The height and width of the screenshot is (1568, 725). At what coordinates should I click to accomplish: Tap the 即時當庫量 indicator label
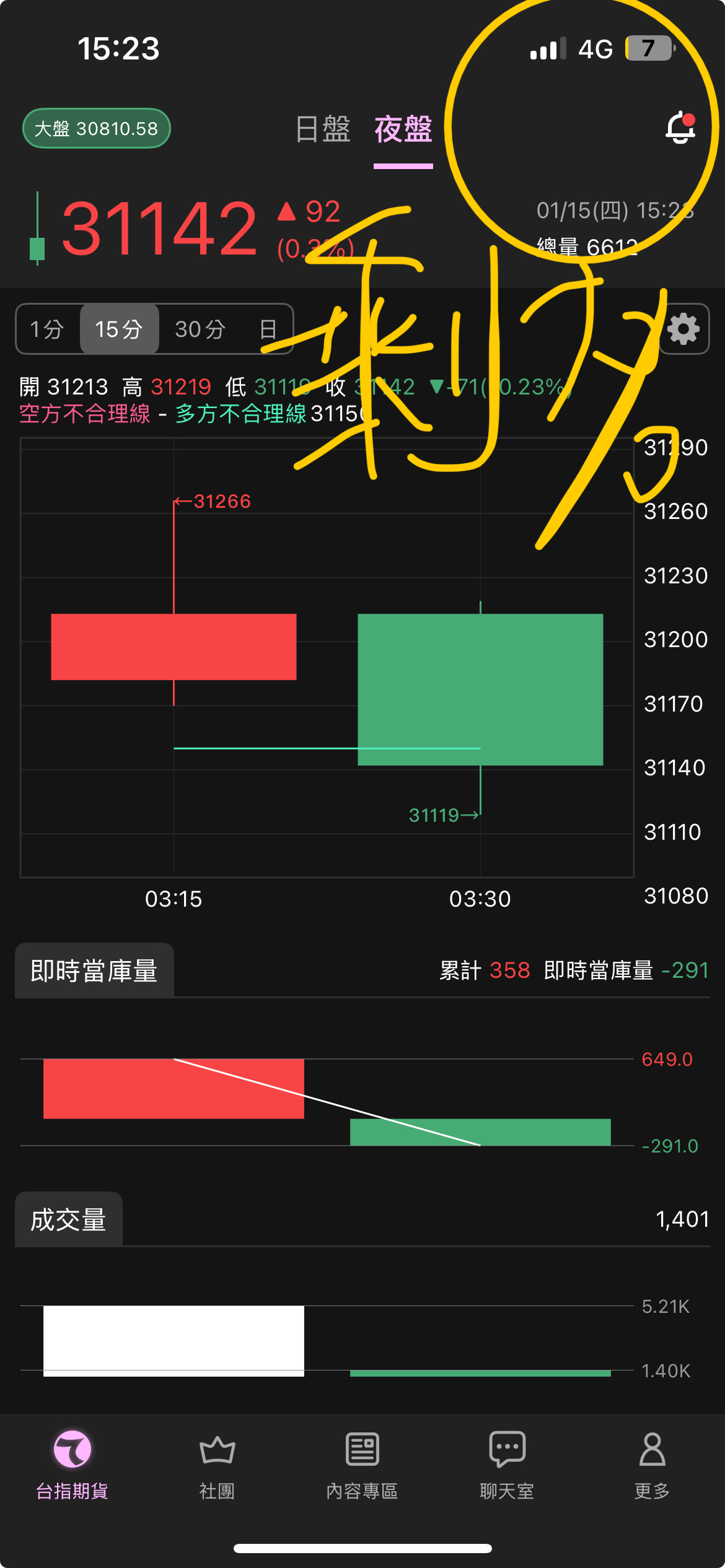point(94,970)
